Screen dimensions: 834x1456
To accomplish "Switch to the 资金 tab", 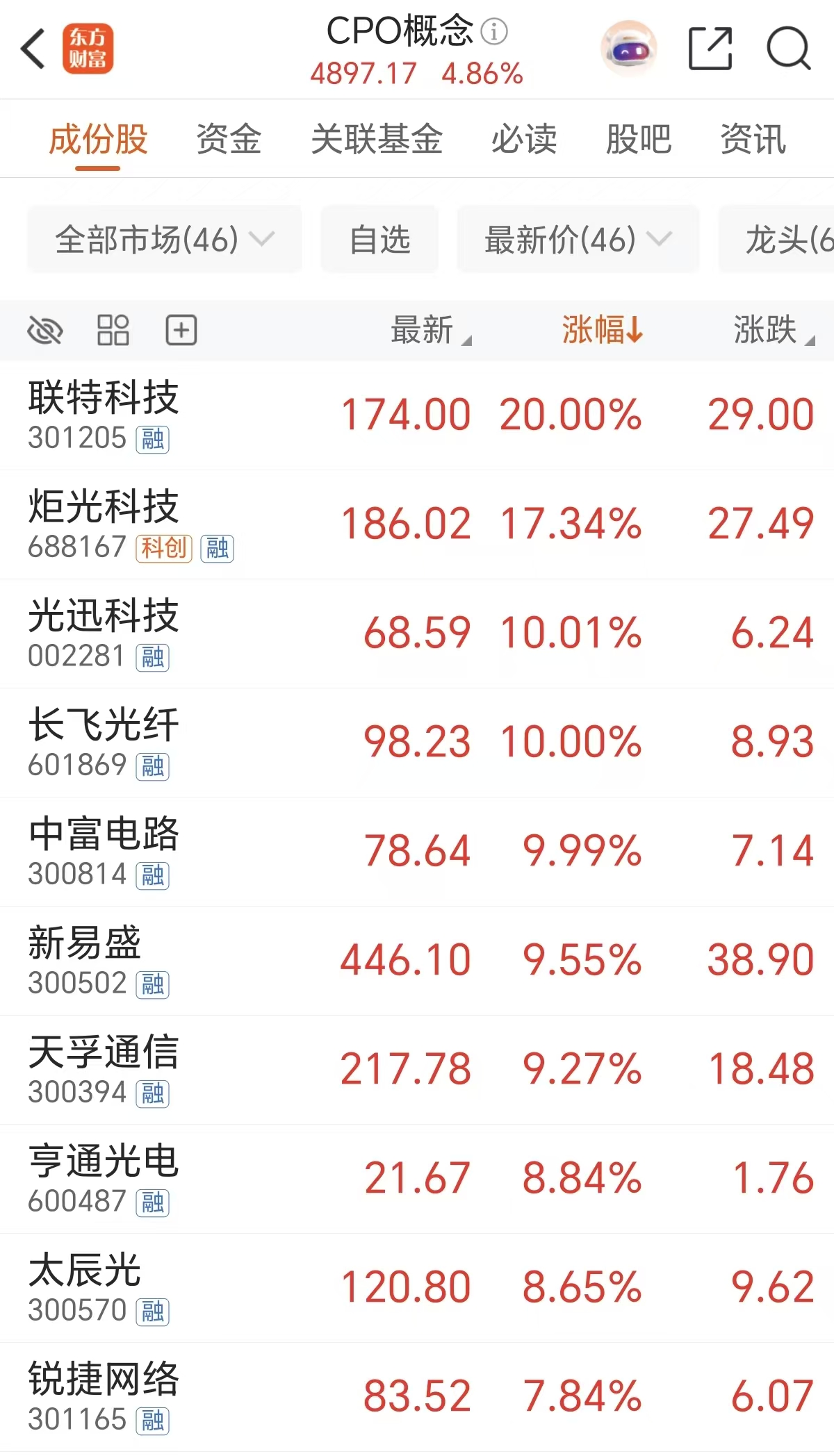I will coord(229,139).
